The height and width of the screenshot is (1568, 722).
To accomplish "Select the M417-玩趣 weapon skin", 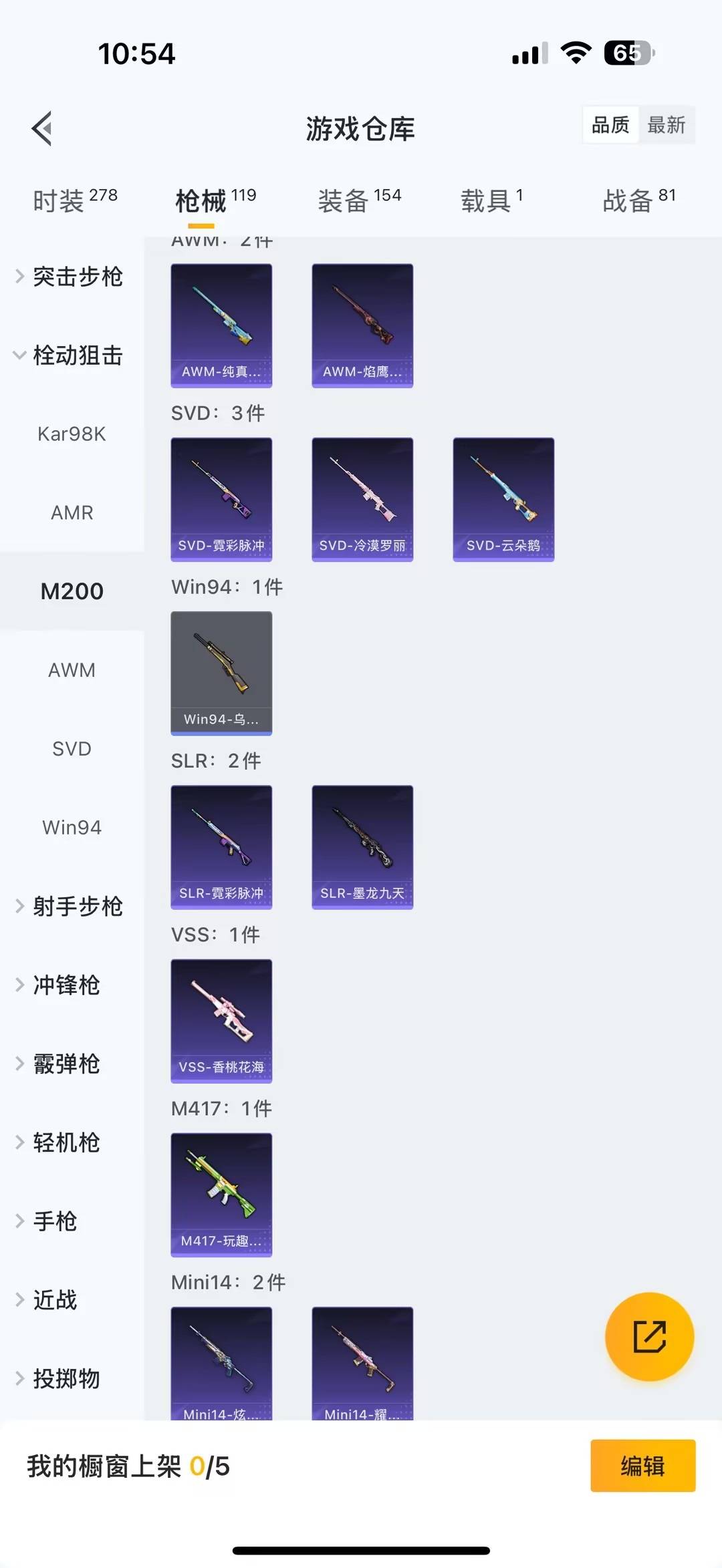I will pyautogui.click(x=221, y=1196).
